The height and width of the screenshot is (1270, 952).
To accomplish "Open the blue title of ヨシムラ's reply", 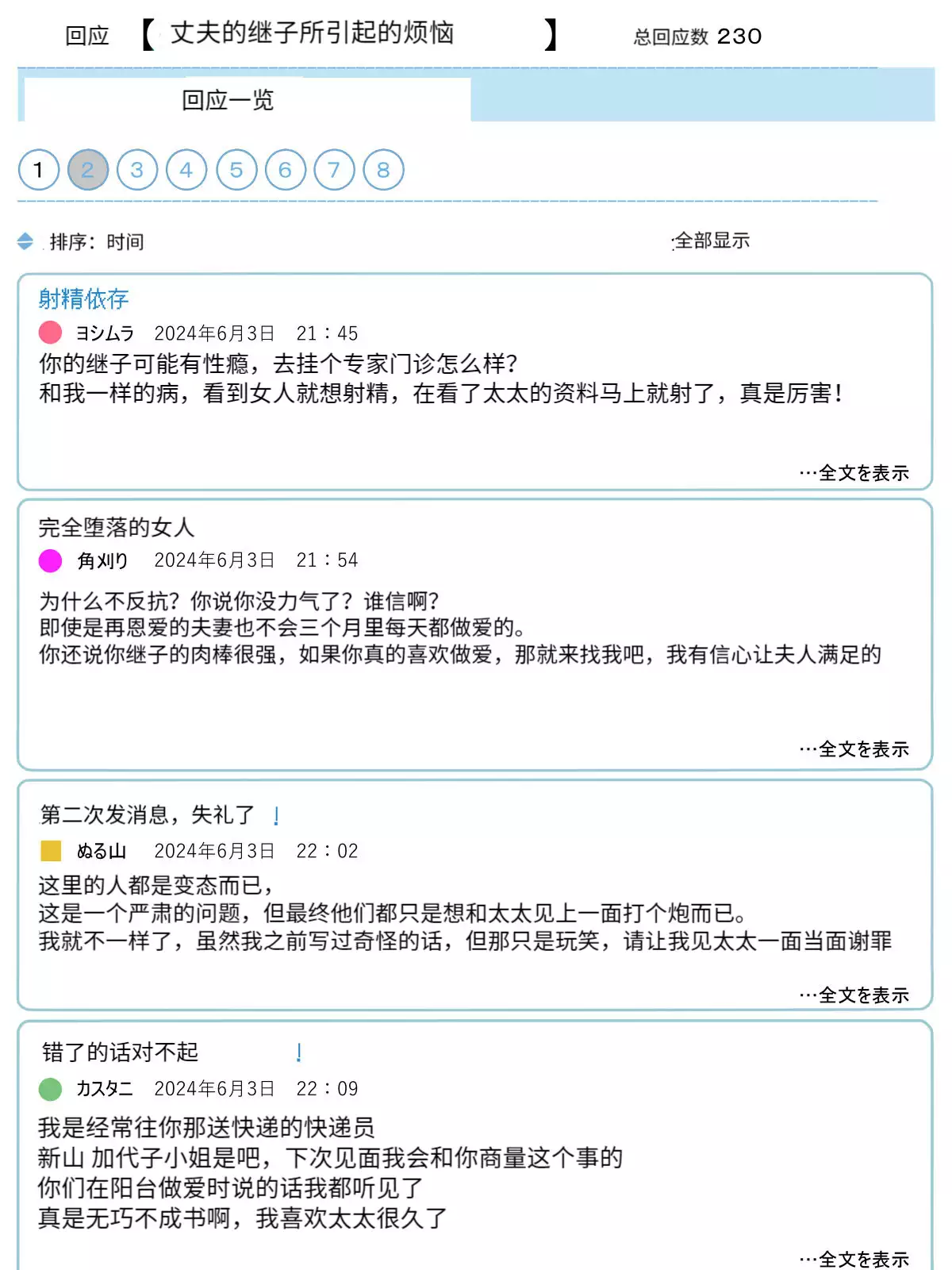I will pyautogui.click(x=84, y=299).
